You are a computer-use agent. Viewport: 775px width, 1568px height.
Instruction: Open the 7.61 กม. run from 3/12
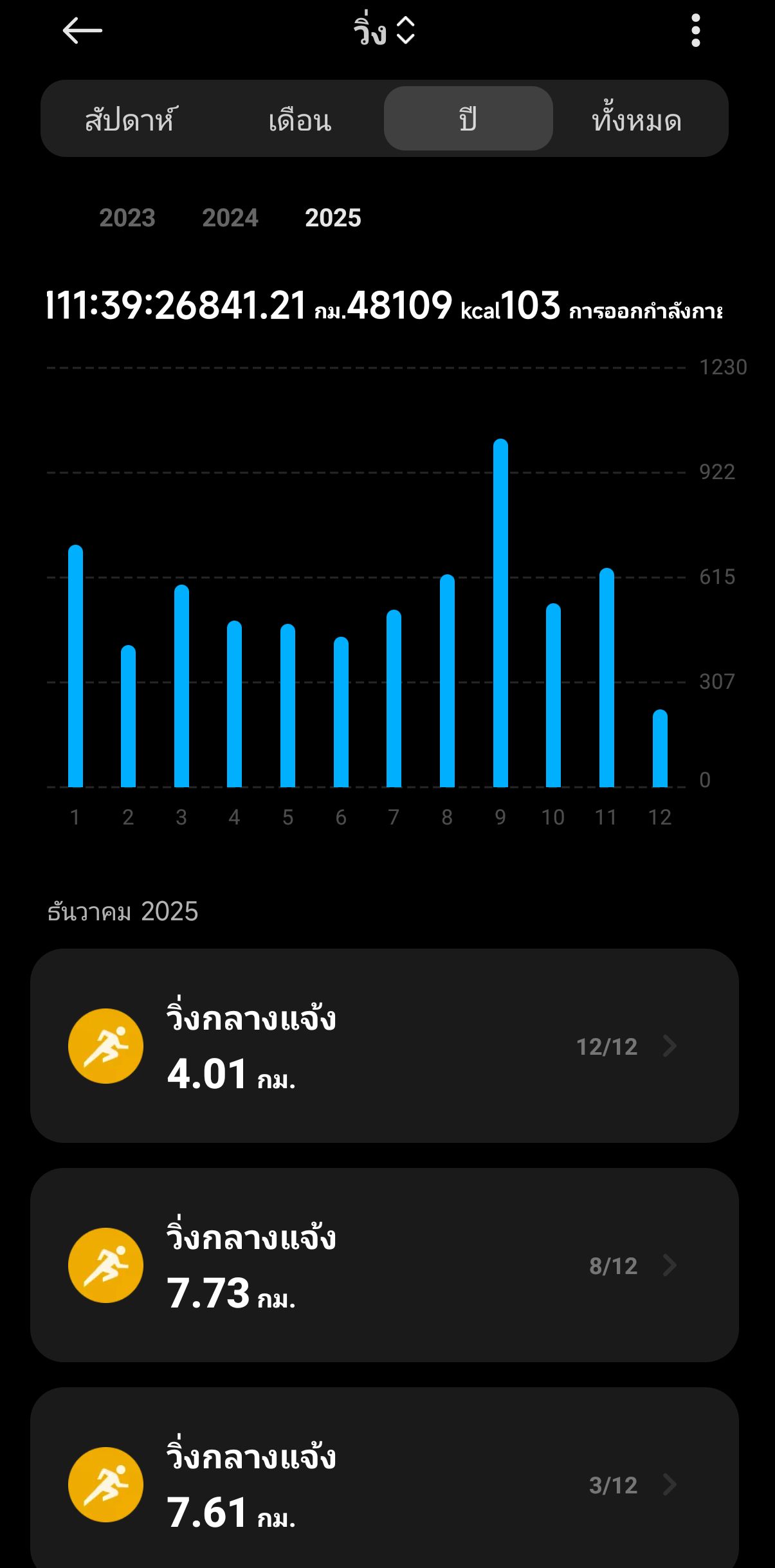385,1484
